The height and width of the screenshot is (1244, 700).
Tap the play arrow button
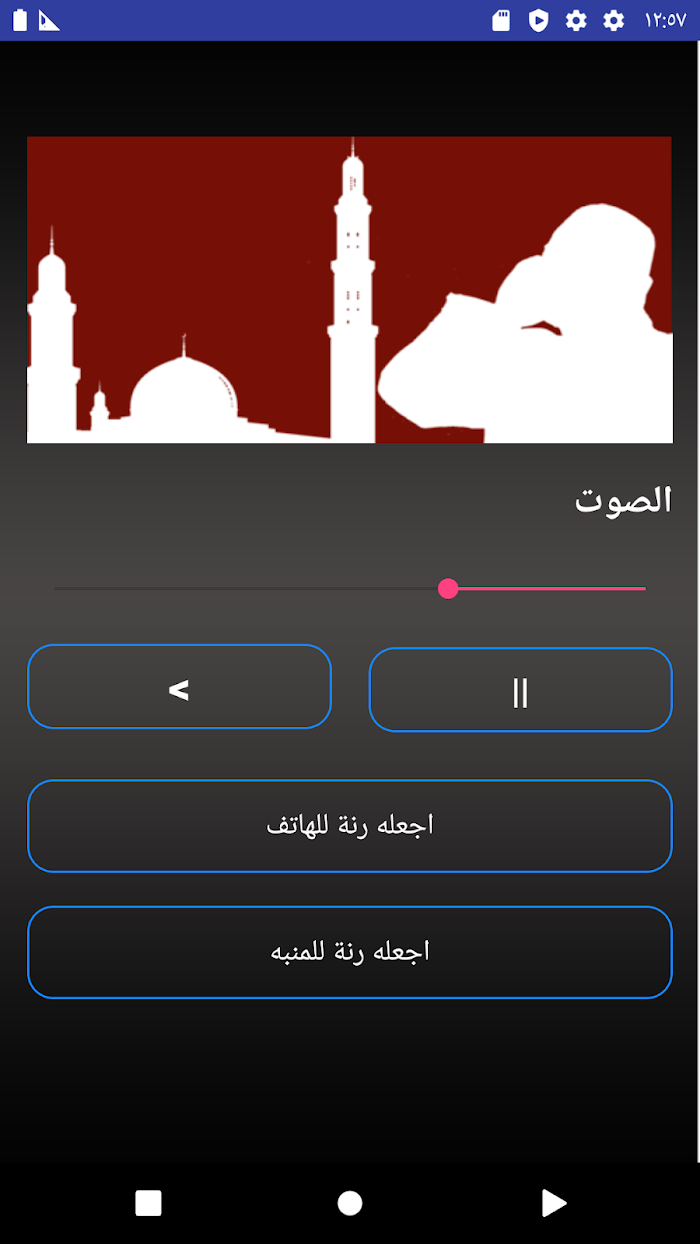(x=179, y=687)
